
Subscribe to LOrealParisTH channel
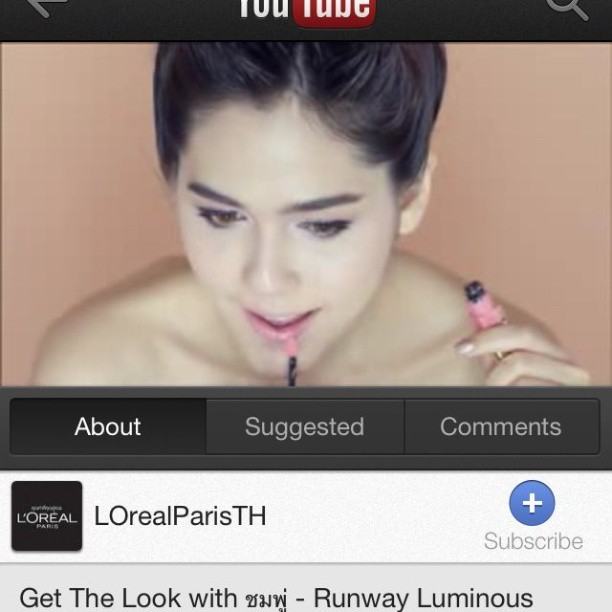point(532,516)
